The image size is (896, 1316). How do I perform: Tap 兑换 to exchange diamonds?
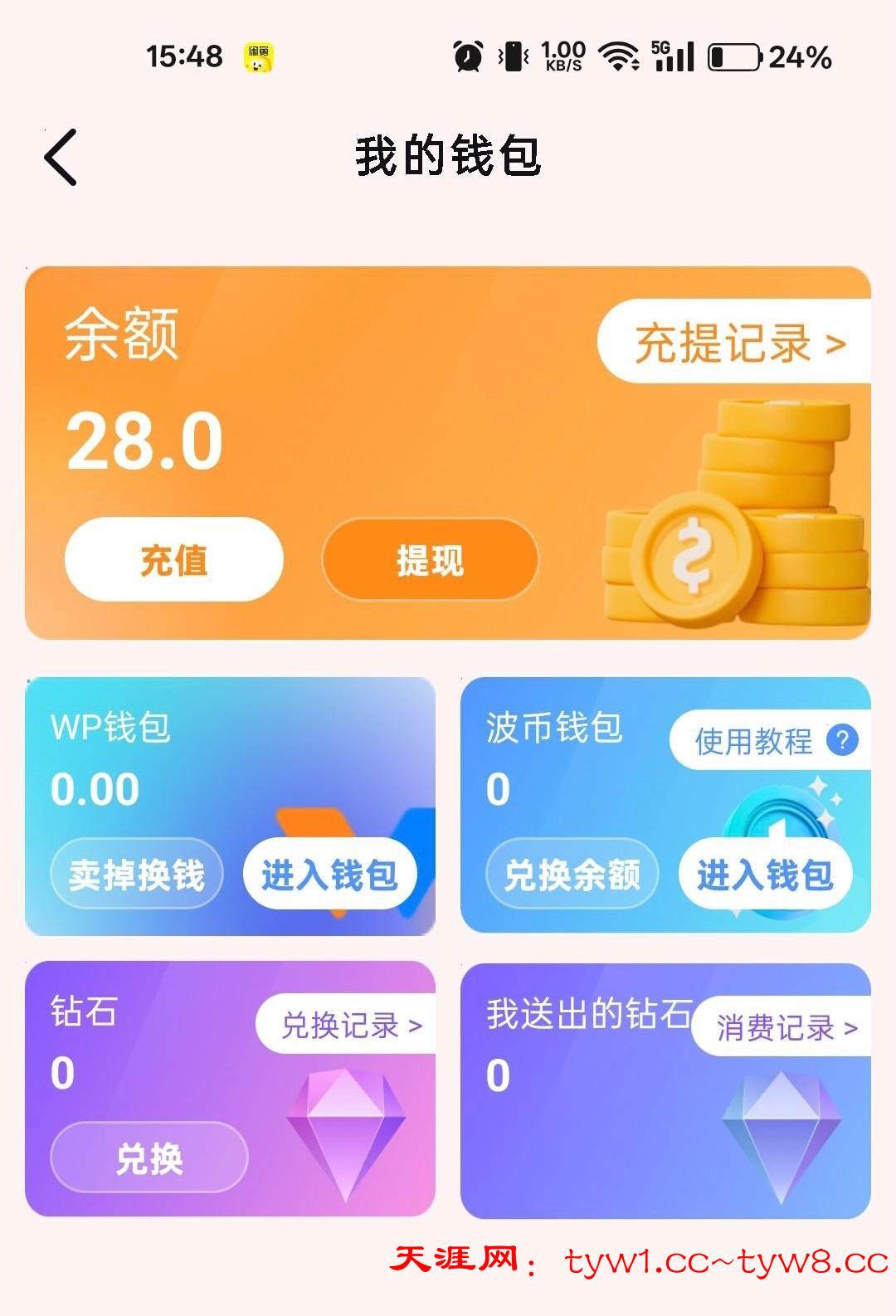click(x=149, y=1158)
